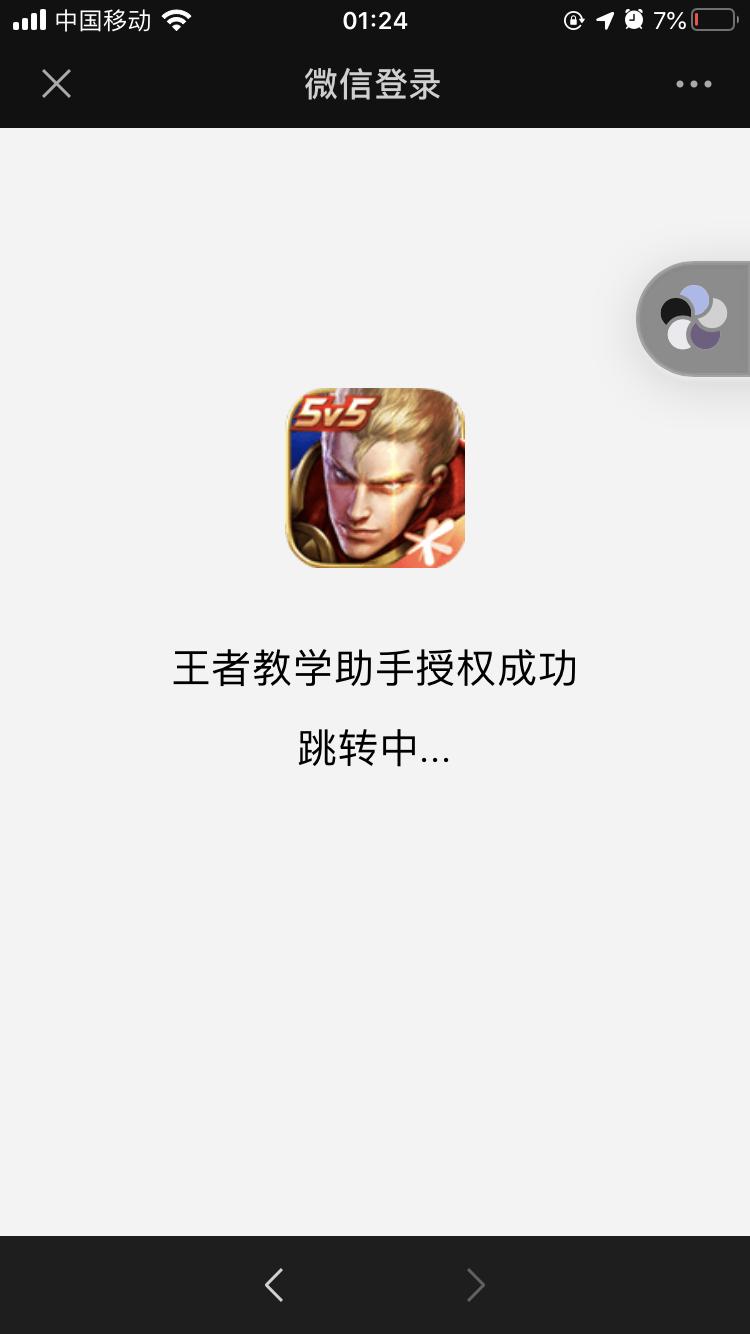
Task: Tap the floating assistive ball on the side
Action: (x=694, y=318)
